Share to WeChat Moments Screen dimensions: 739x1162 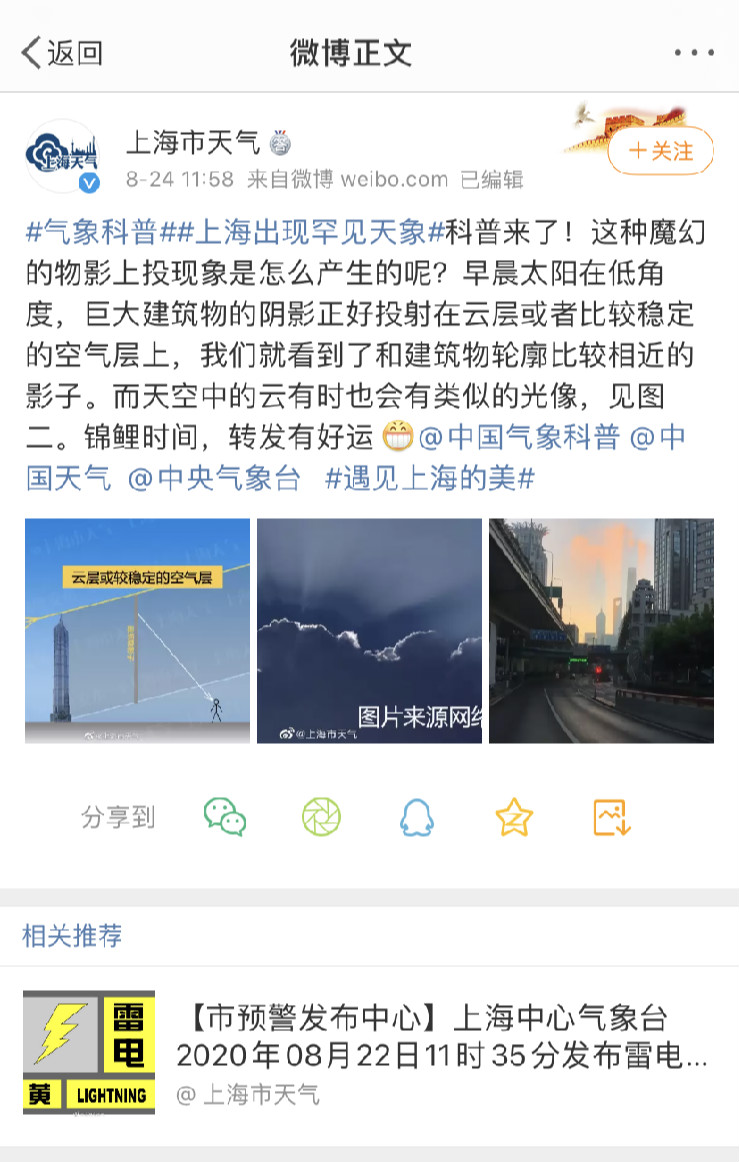pos(321,817)
